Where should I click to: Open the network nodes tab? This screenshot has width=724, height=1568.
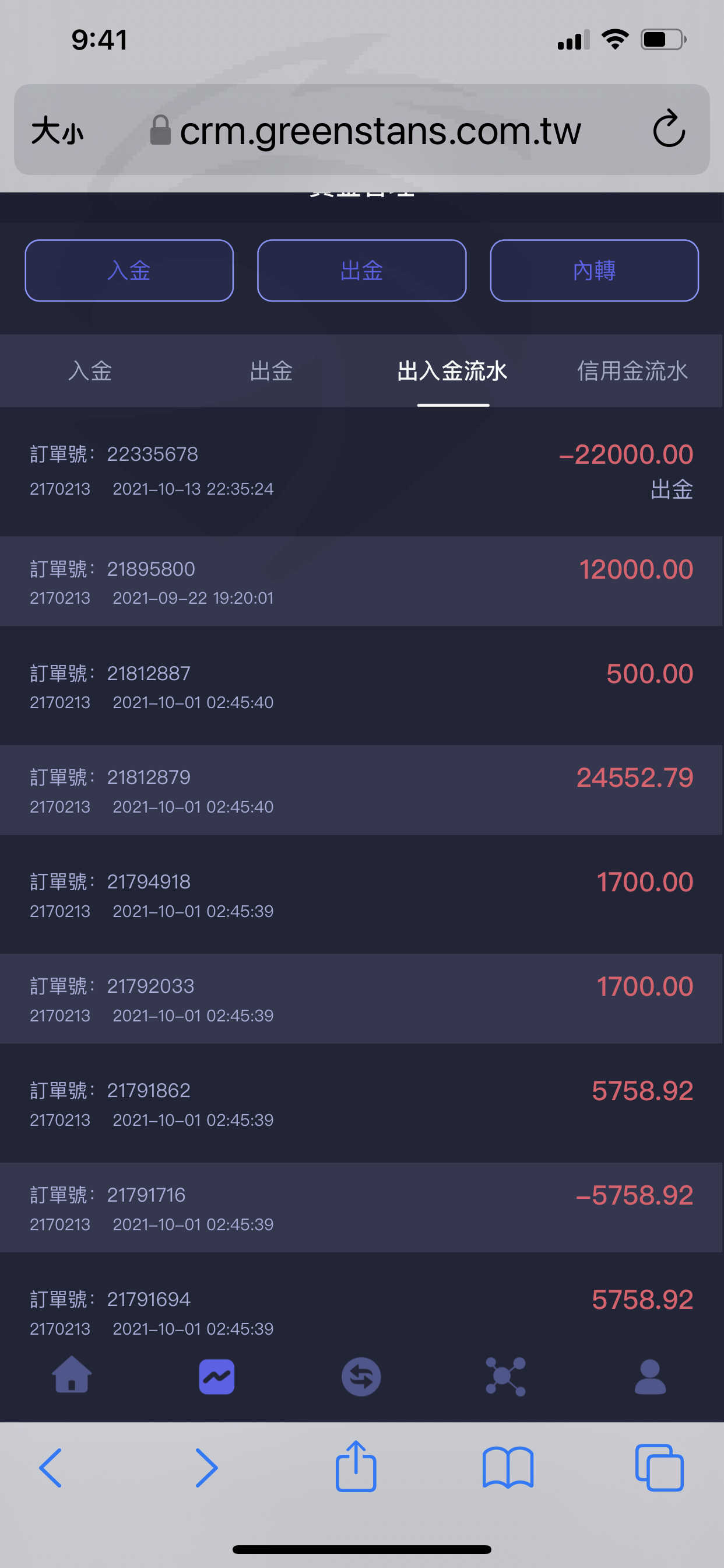click(x=505, y=1376)
